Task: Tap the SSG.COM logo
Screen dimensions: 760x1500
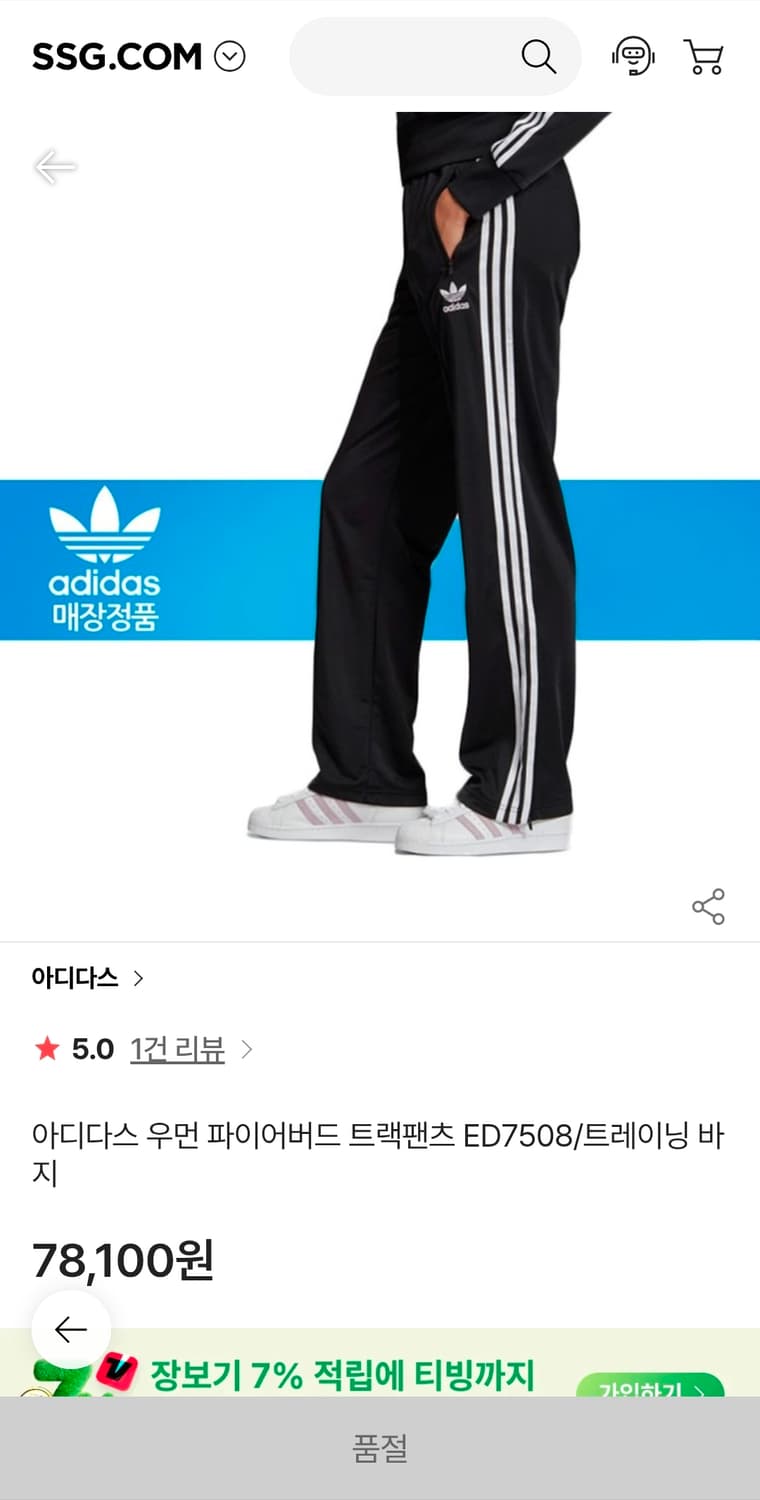Action: 115,56
